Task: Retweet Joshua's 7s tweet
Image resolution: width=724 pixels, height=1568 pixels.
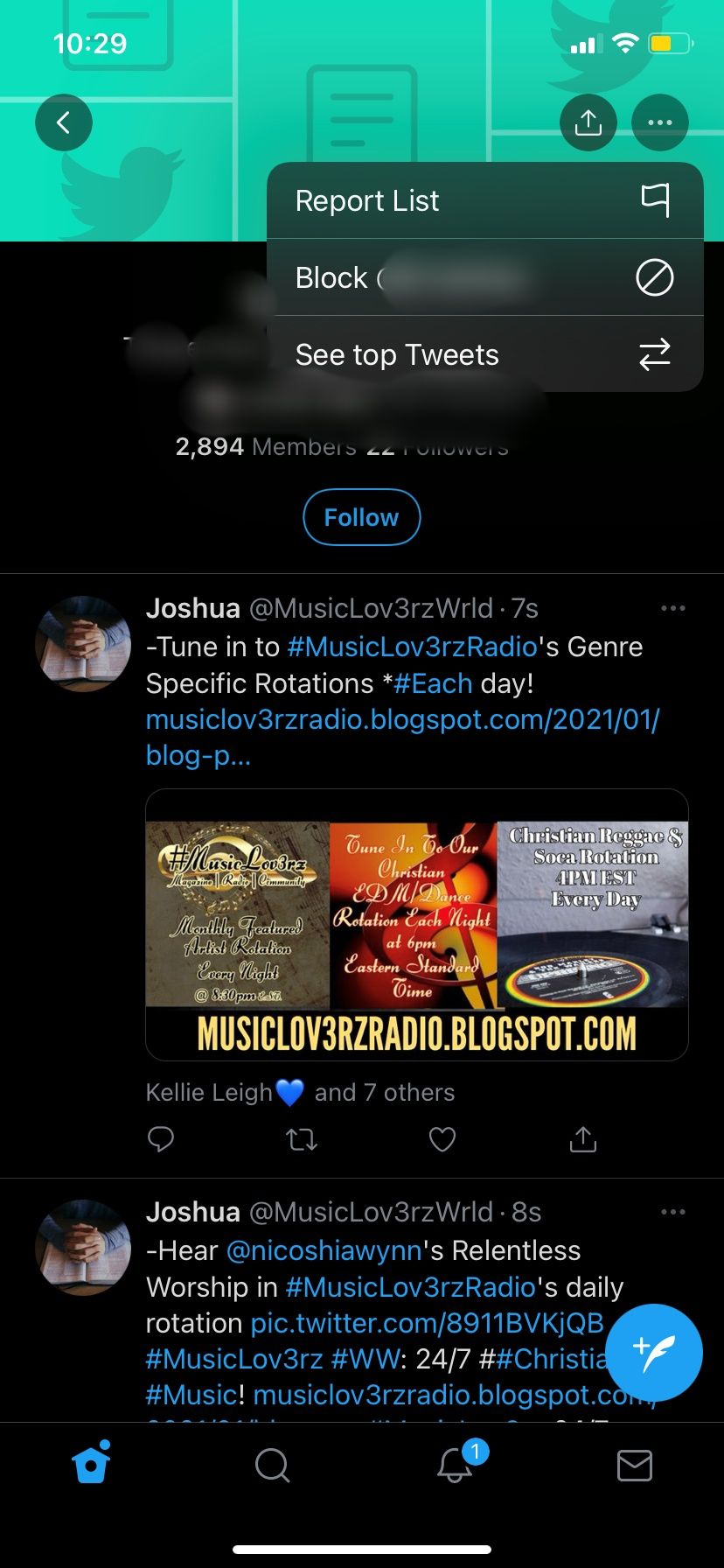Action: (x=302, y=1139)
